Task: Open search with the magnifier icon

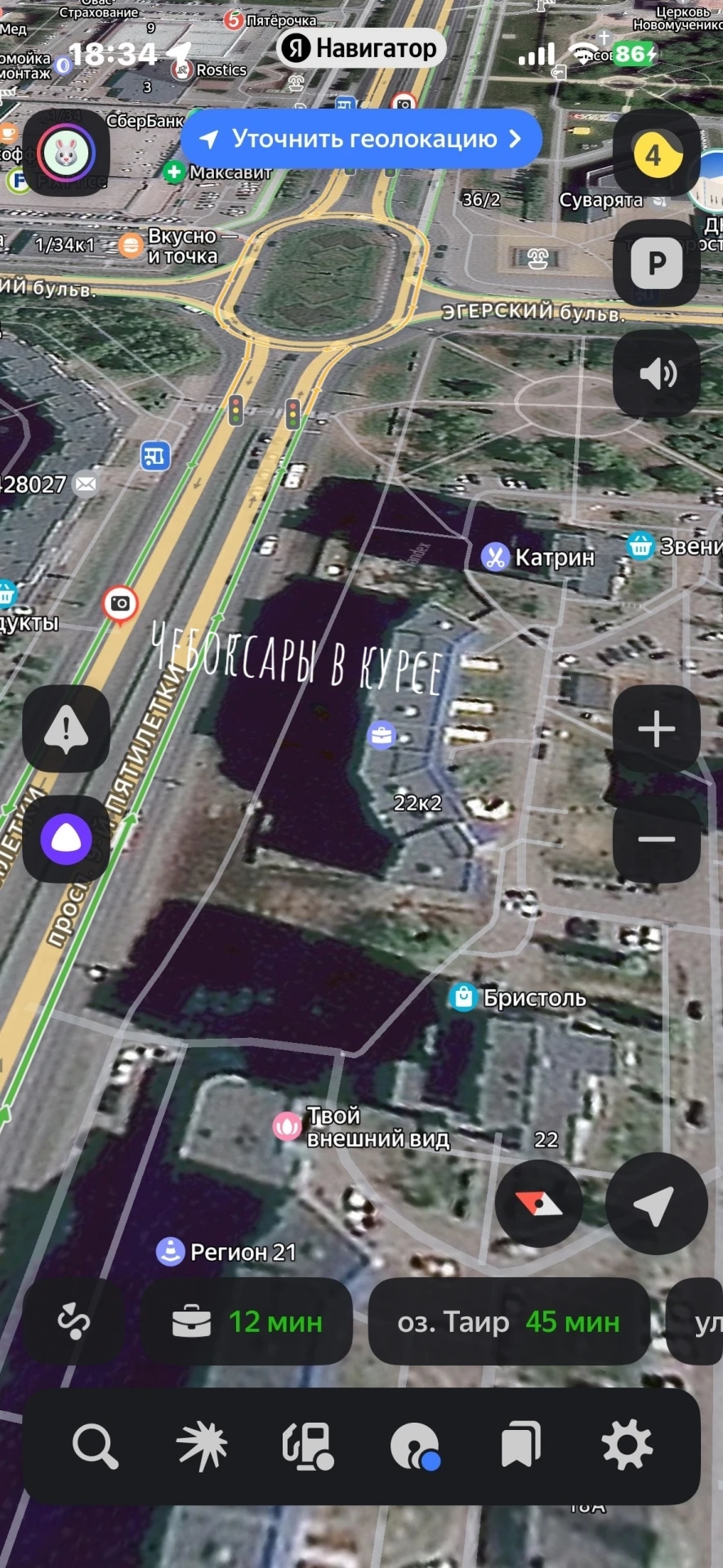Action: [95, 1445]
